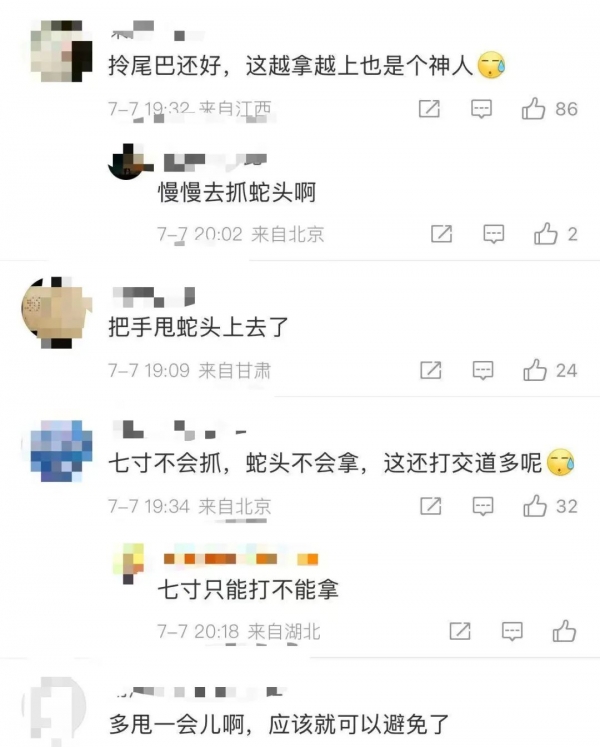Like the reply 七寸只能打不能拿
This screenshot has height=747, width=600.
tap(564, 631)
